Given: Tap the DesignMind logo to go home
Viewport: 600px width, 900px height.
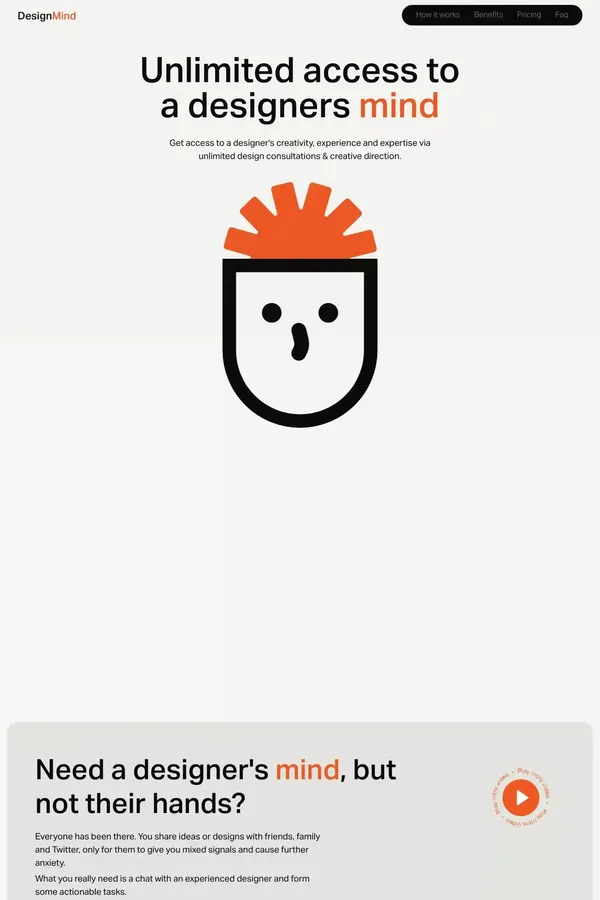Looking at the screenshot, I should pos(47,16).
